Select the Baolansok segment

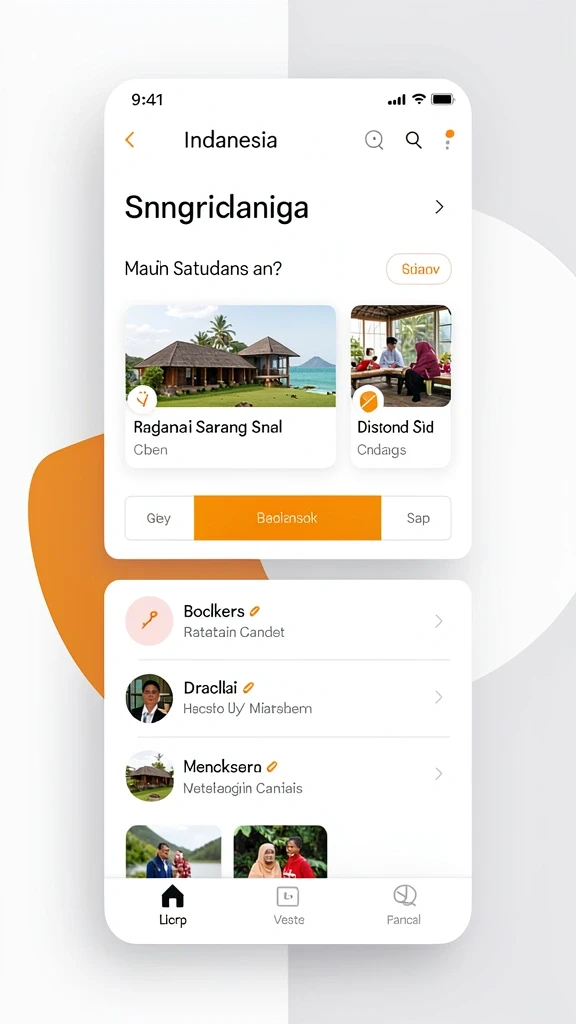(x=287, y=518)
